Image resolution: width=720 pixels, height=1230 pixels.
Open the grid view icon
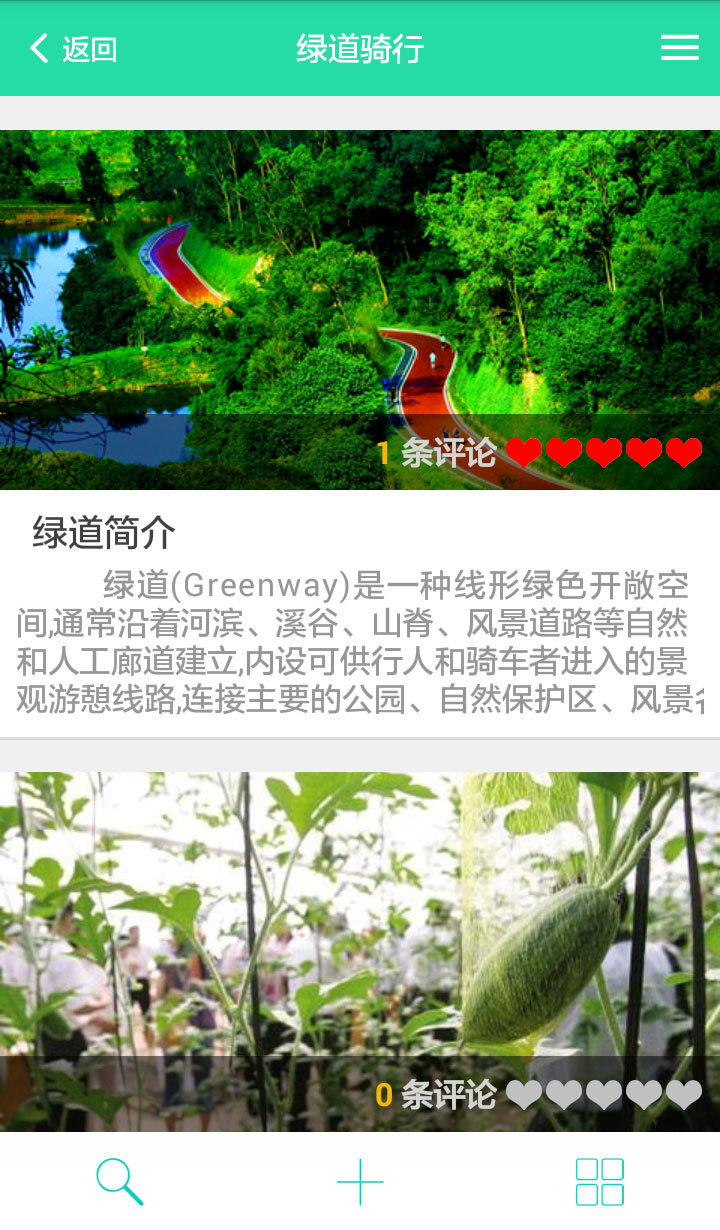pos(599,1181)
